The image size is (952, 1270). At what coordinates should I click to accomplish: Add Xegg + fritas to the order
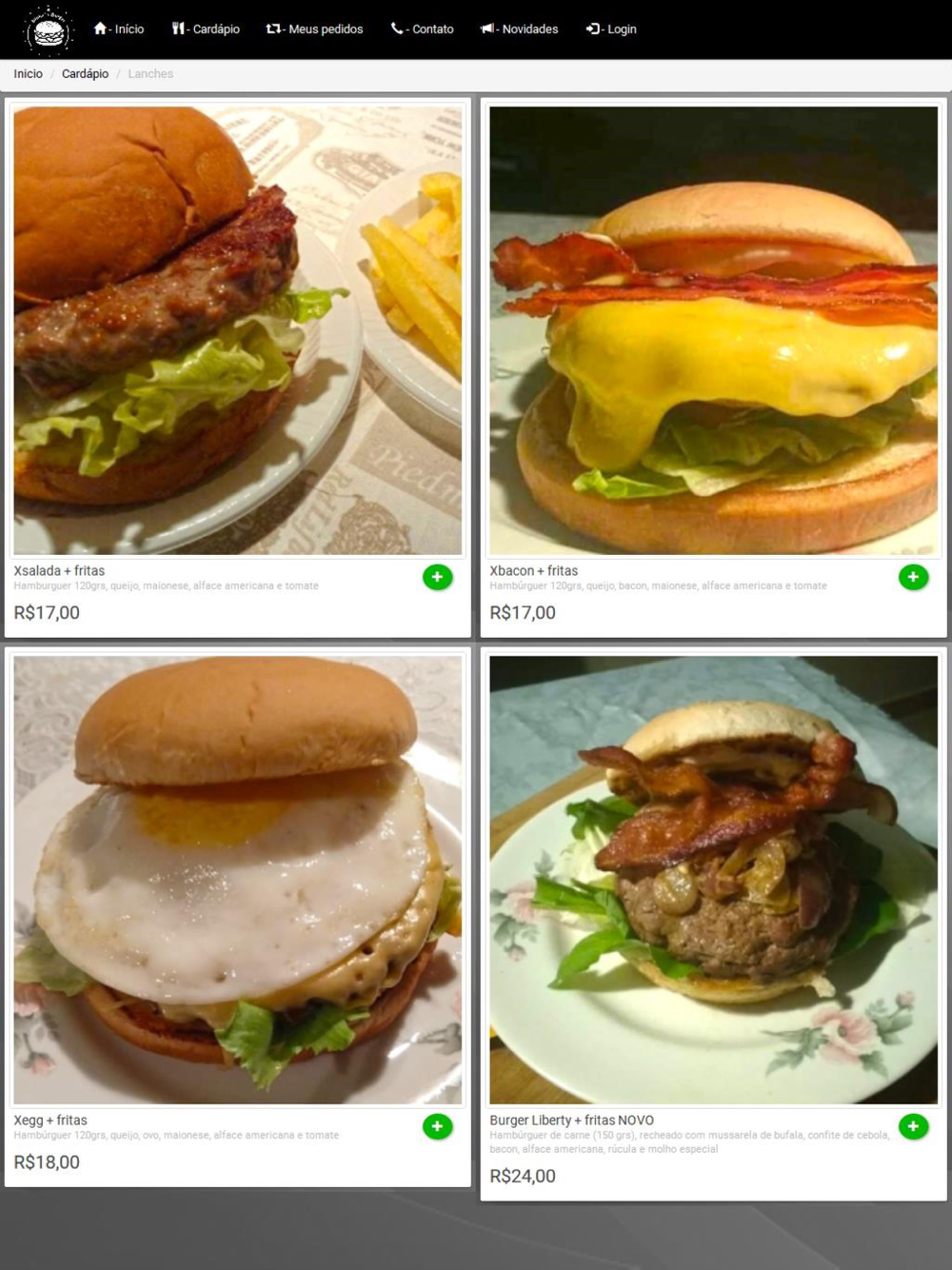coord(437,1126)
